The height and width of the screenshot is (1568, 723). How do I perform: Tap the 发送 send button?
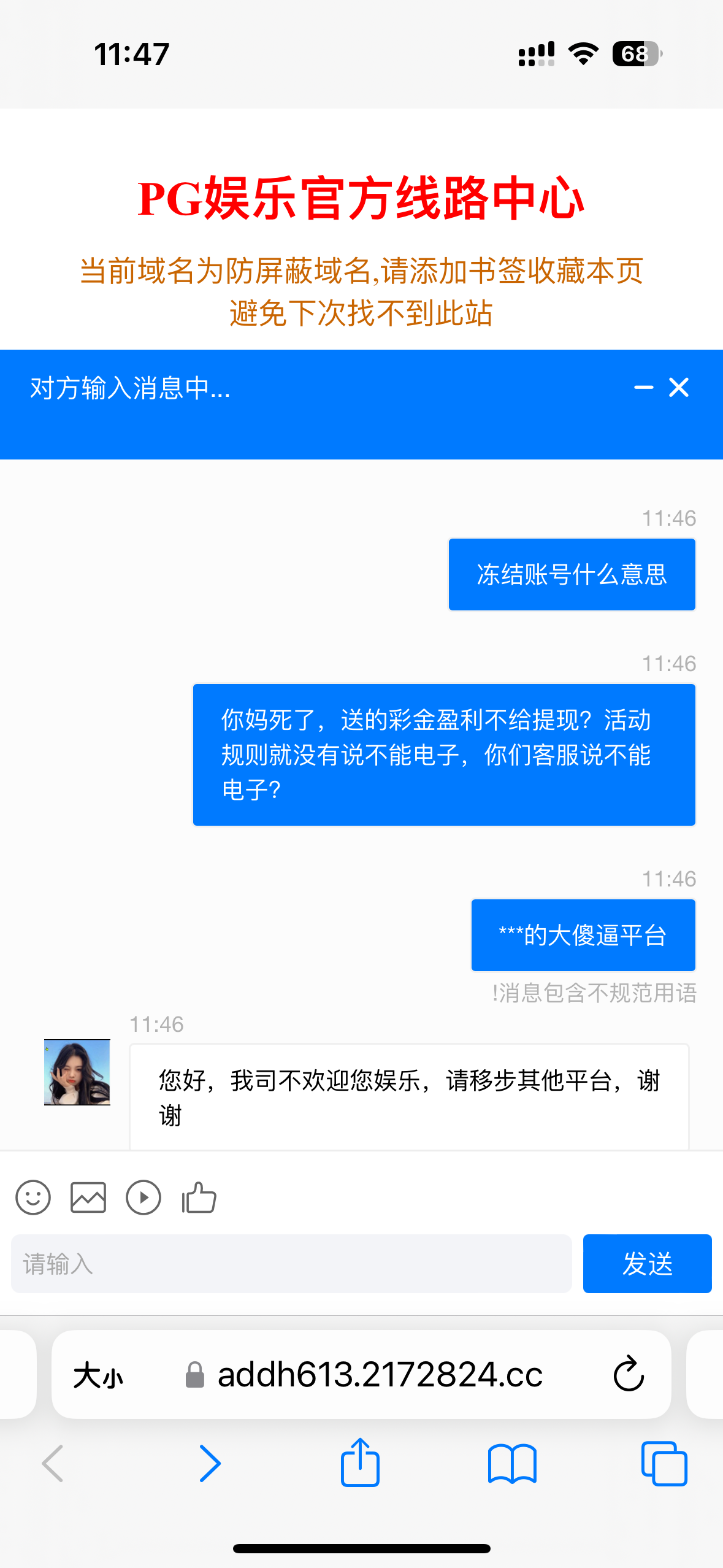point(647,1263)
